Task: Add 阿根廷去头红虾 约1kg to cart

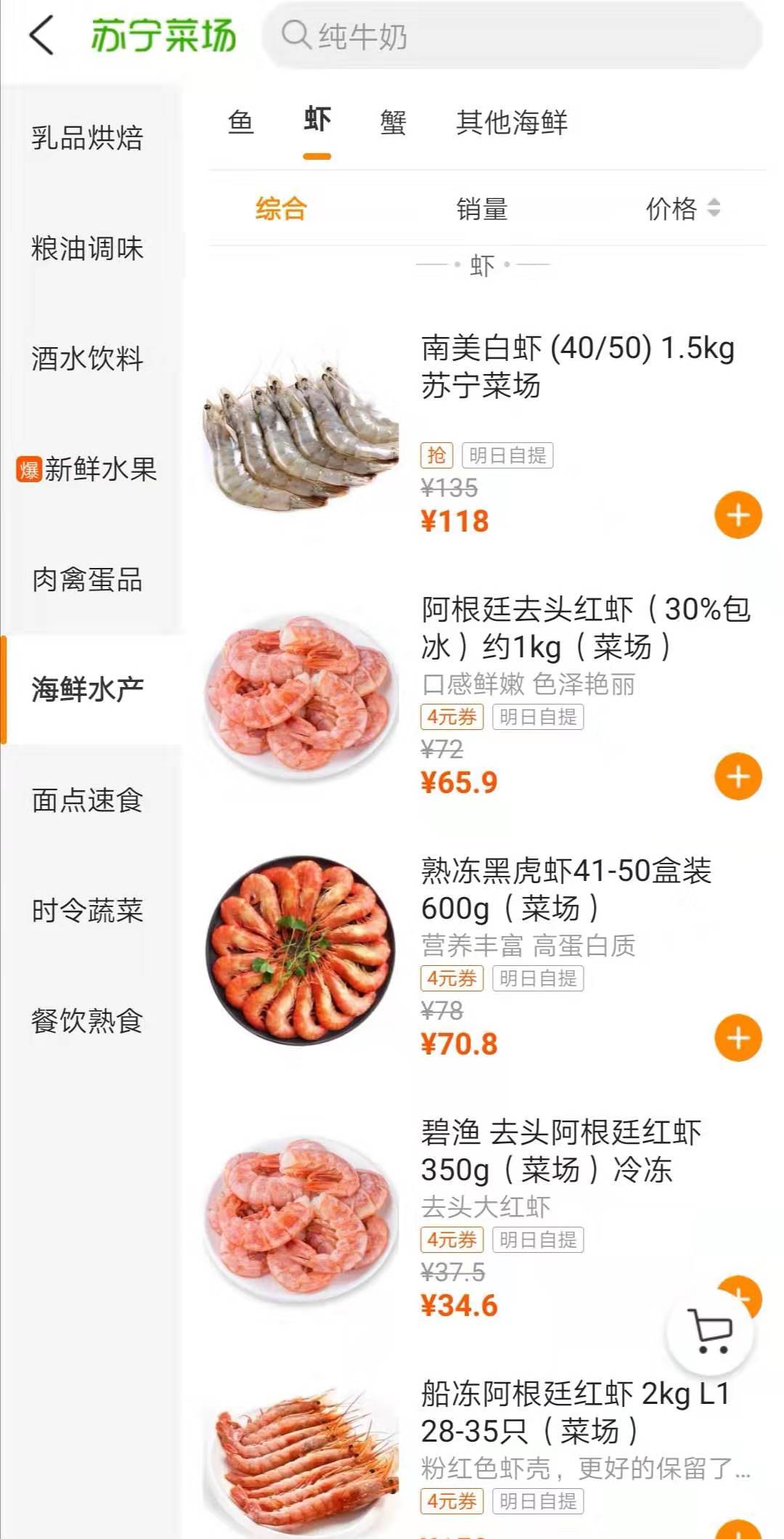Action: (738, 777)
